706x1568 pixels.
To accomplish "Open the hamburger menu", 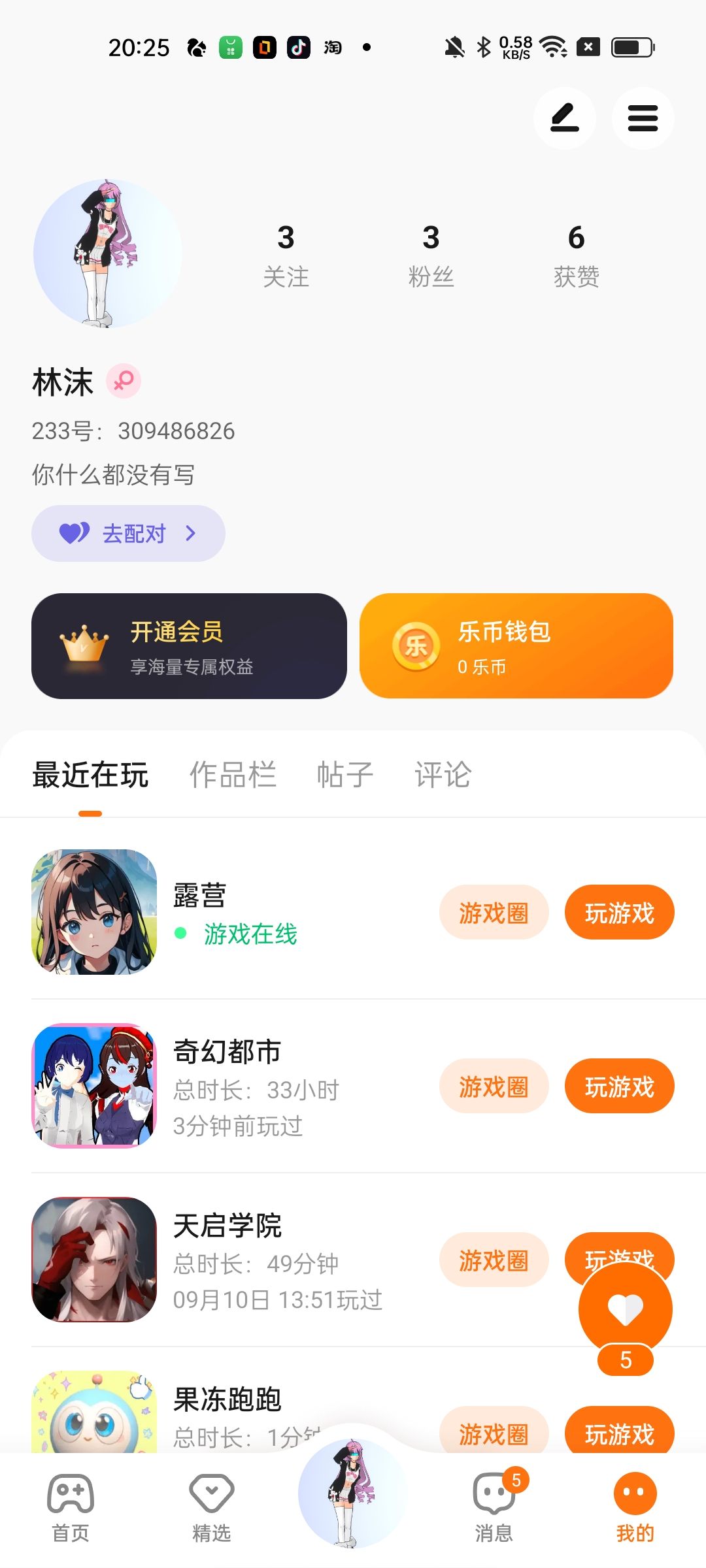I will (x=643, y=118).
